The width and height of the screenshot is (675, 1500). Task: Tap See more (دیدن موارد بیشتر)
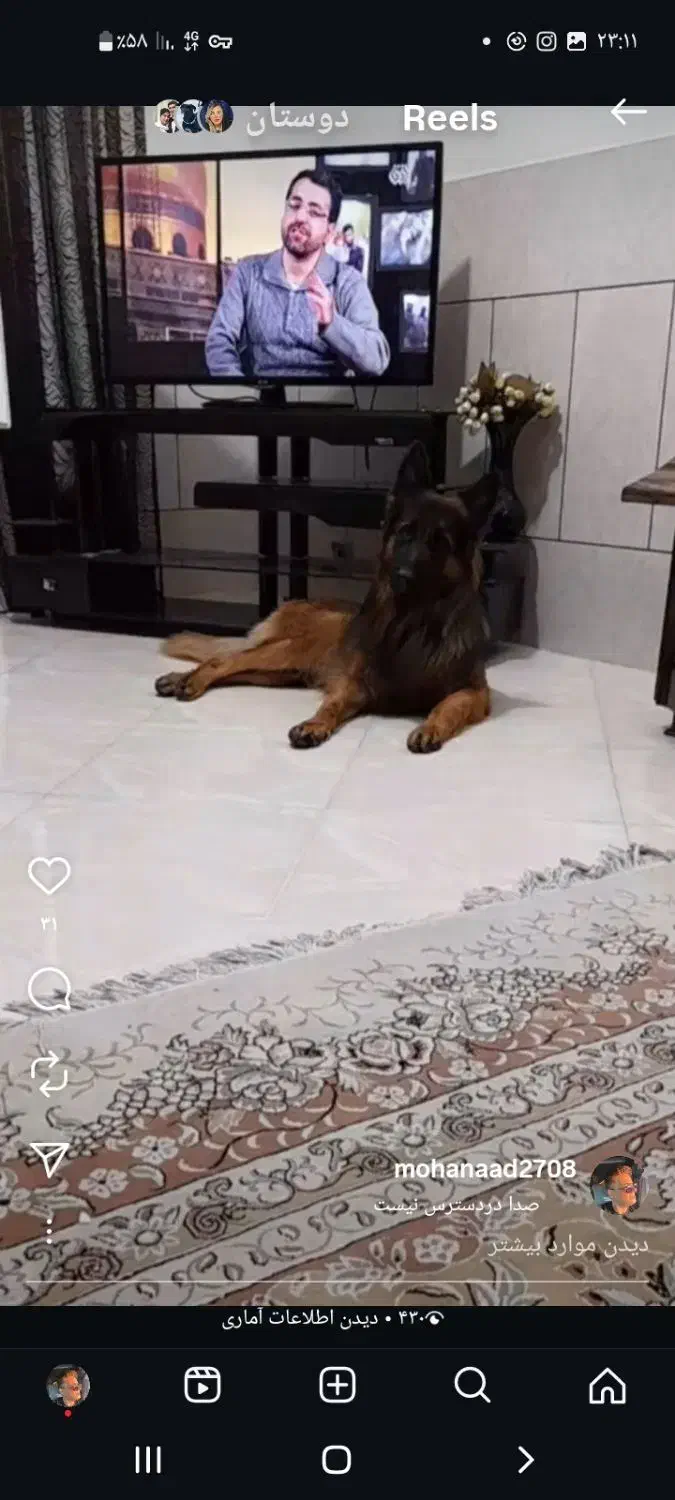pos(568,1245)
